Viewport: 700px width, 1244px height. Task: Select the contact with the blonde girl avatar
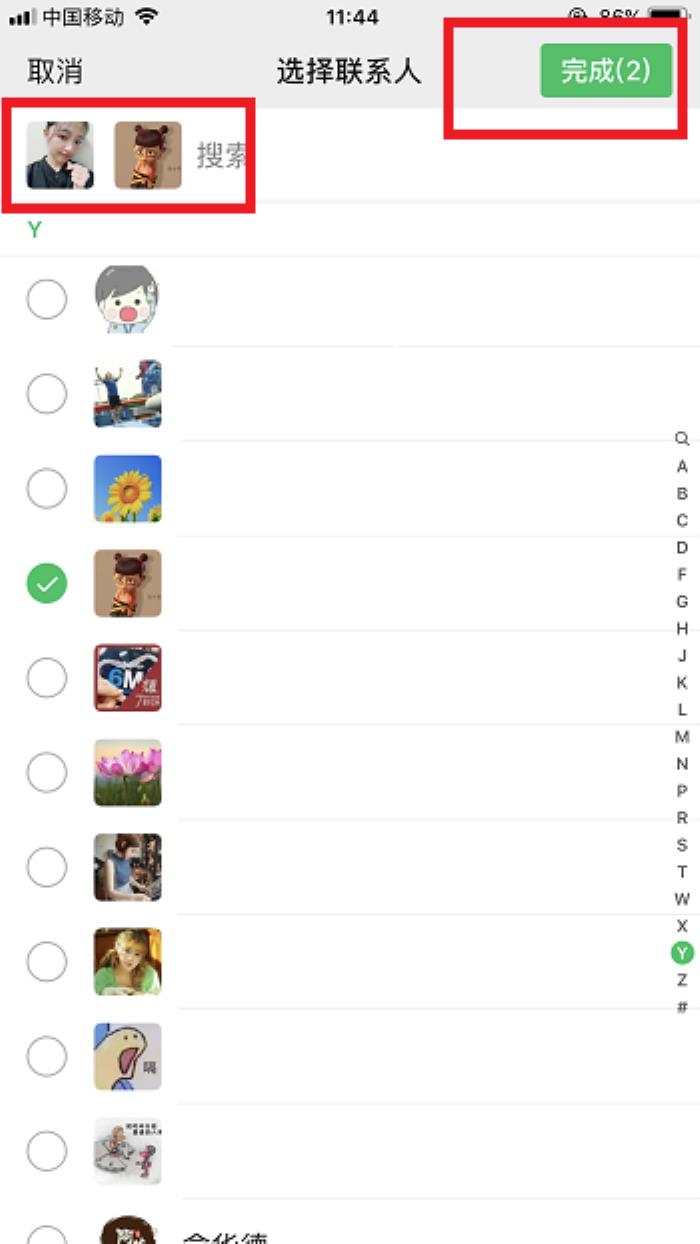pos(47,962)
